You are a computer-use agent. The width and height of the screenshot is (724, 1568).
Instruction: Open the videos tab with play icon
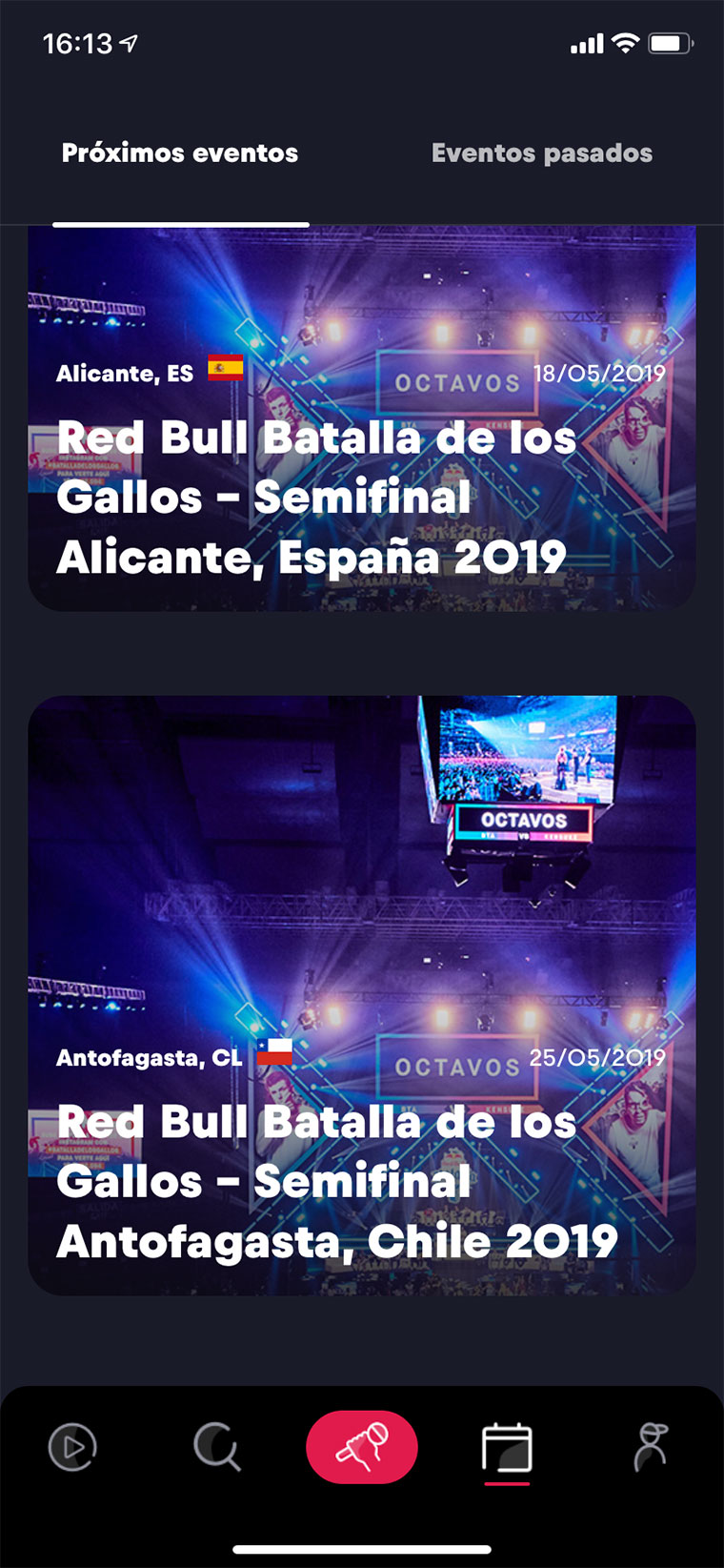[72, 1447]
